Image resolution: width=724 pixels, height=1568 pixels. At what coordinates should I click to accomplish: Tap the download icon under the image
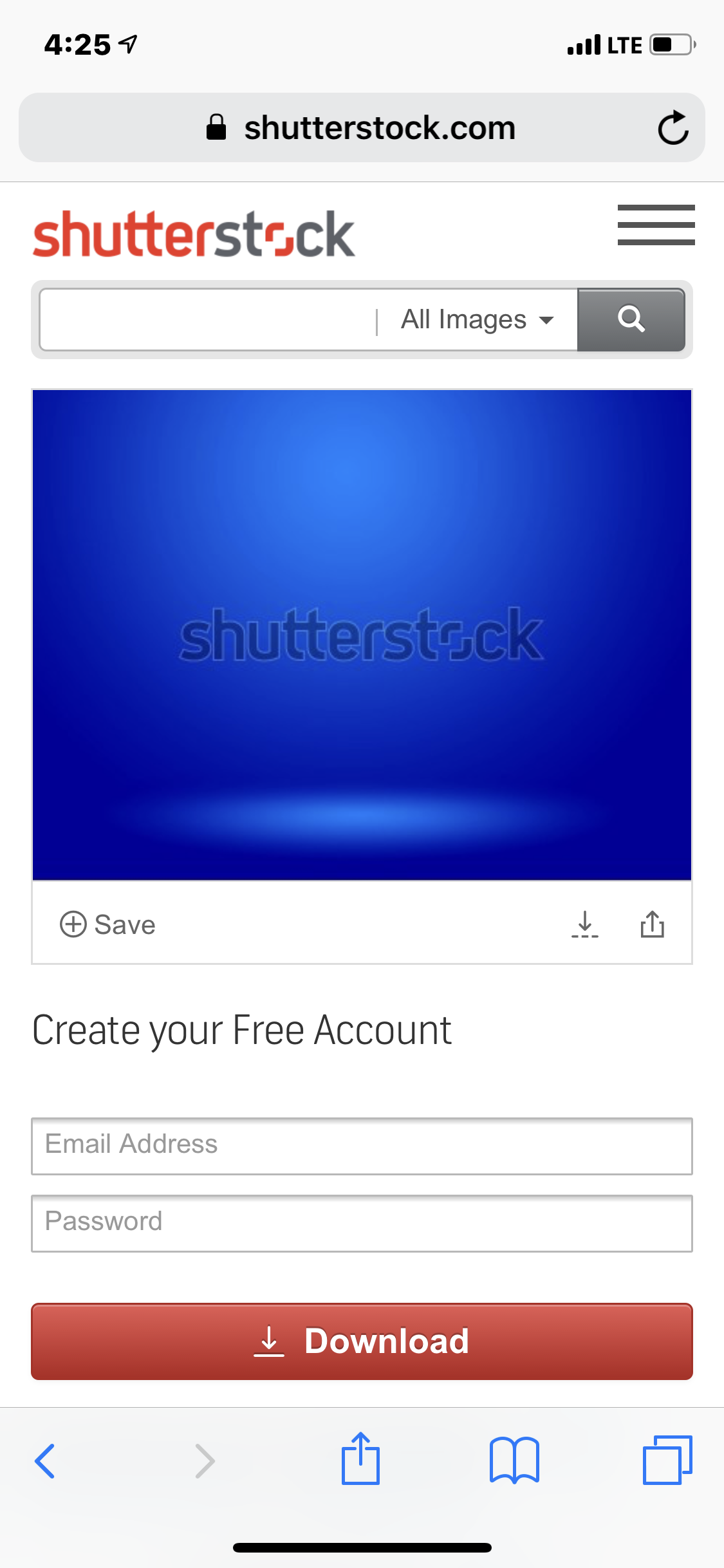tap(584, 924)
